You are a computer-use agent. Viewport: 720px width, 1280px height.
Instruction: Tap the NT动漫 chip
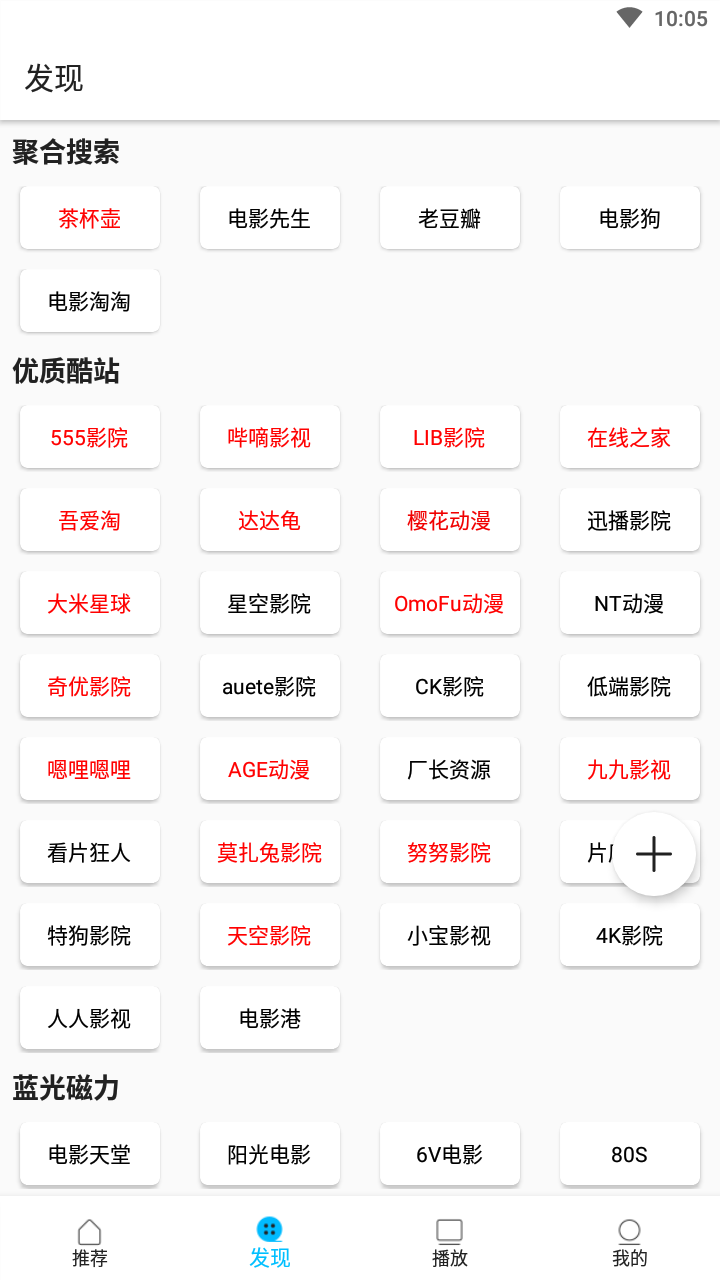[x=630, y=603]
